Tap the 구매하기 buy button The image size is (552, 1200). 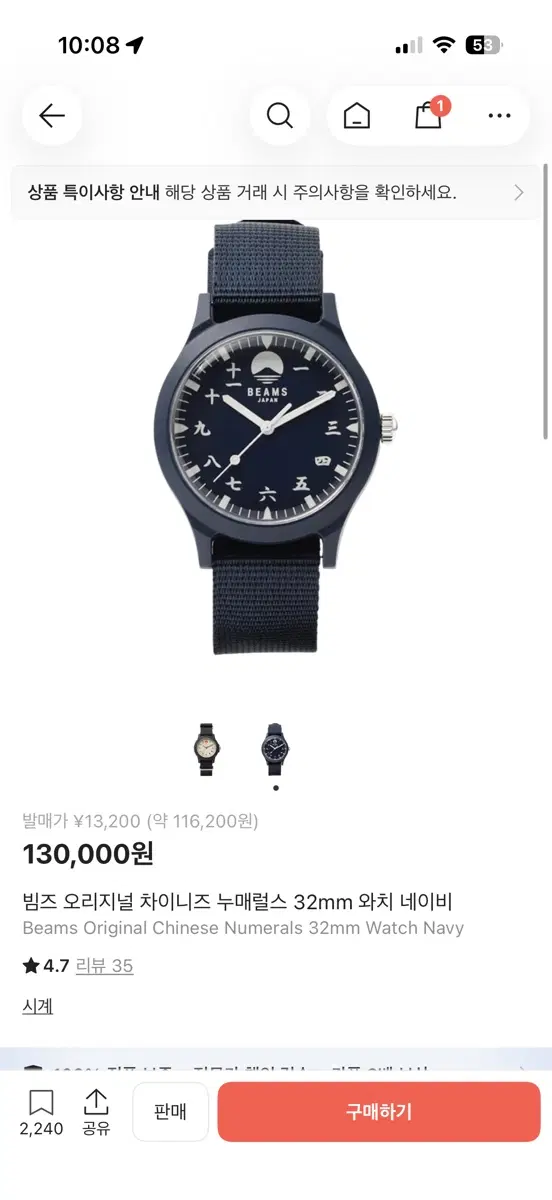tap(379, 1112)
